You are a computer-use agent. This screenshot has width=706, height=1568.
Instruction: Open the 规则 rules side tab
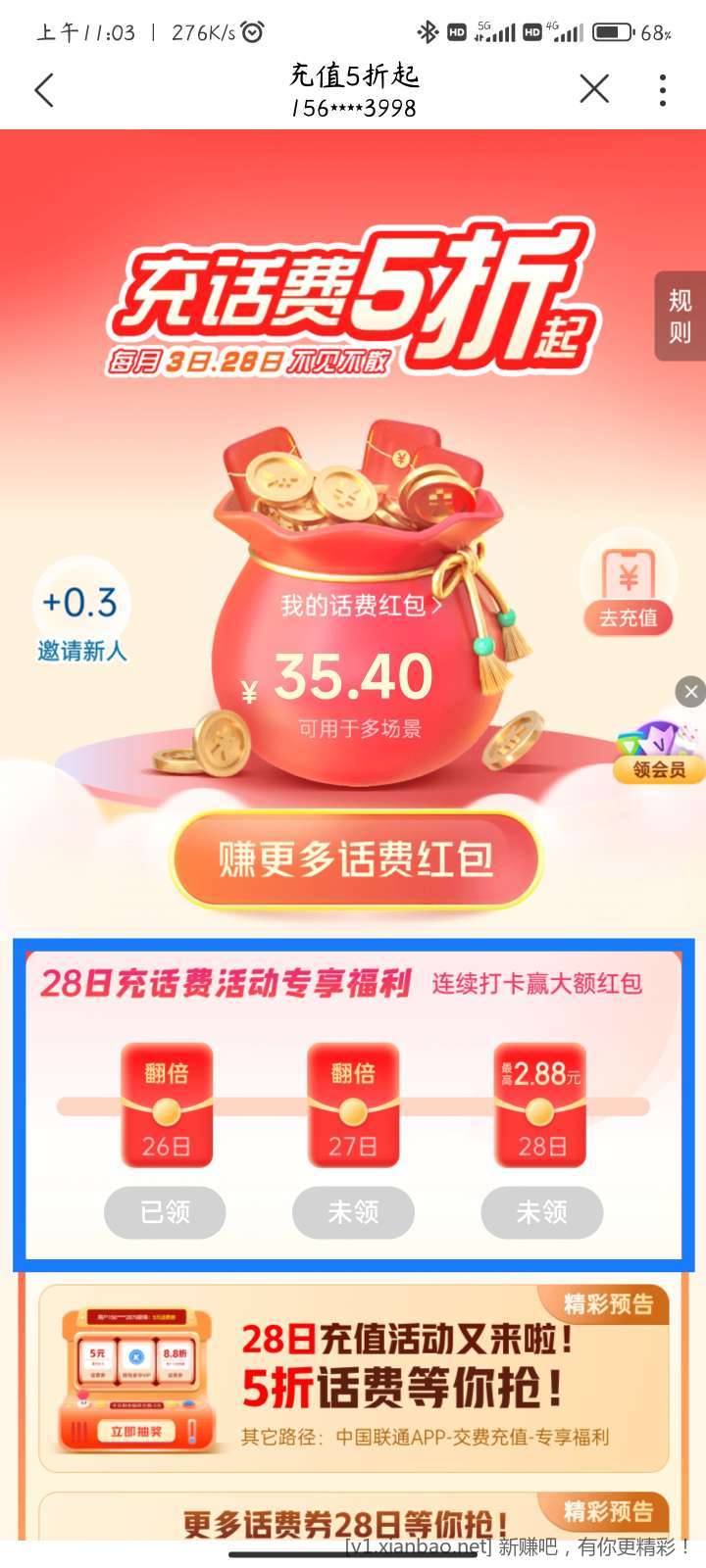(x=681, y=316)
